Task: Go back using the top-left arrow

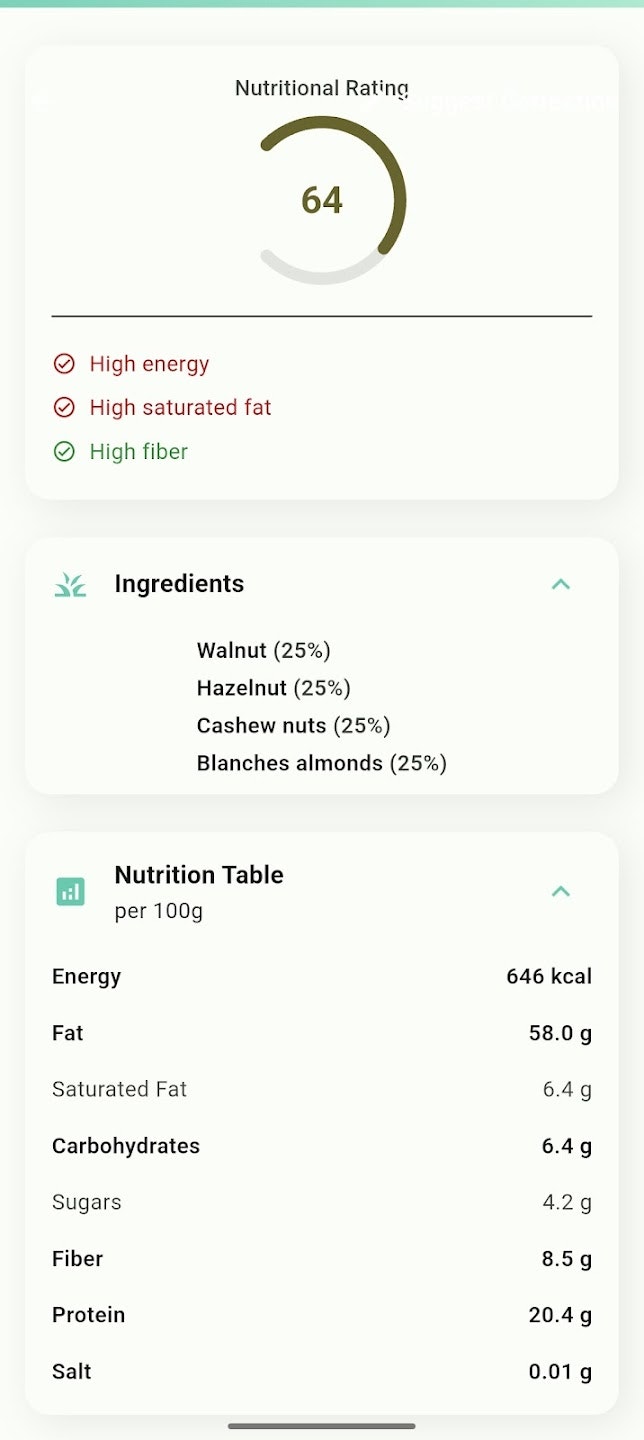Action: pyautogui.click(x=41, y=101)
